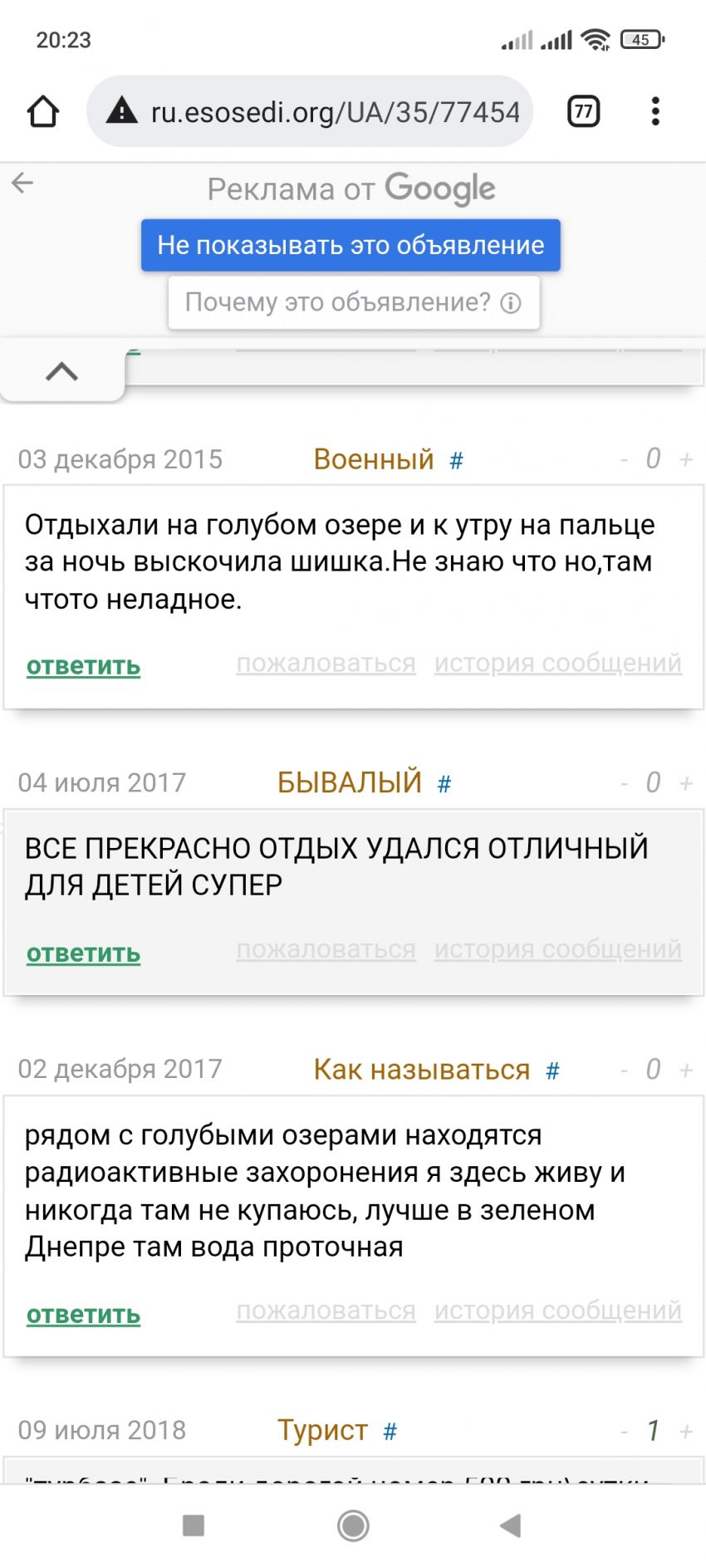View message history of 'Как называться' comment
The width and height of the screenshot is (706, 1568).
[557, 1311]
